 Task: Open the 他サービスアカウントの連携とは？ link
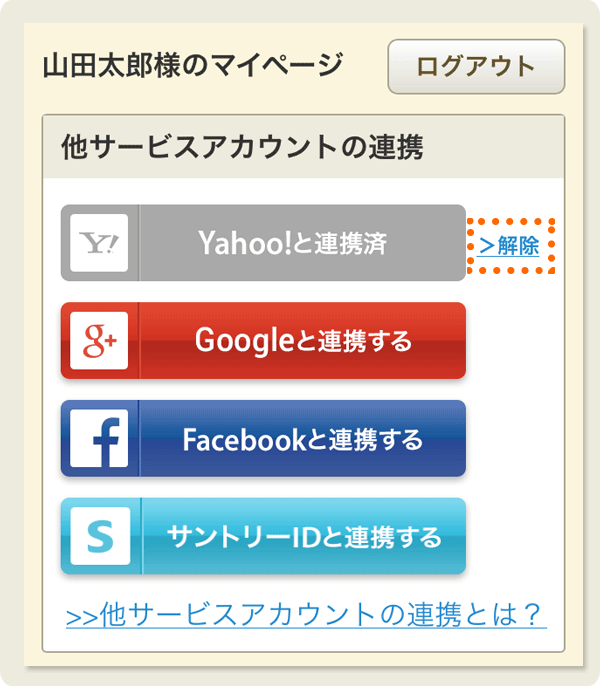click(x=306, y=613)
